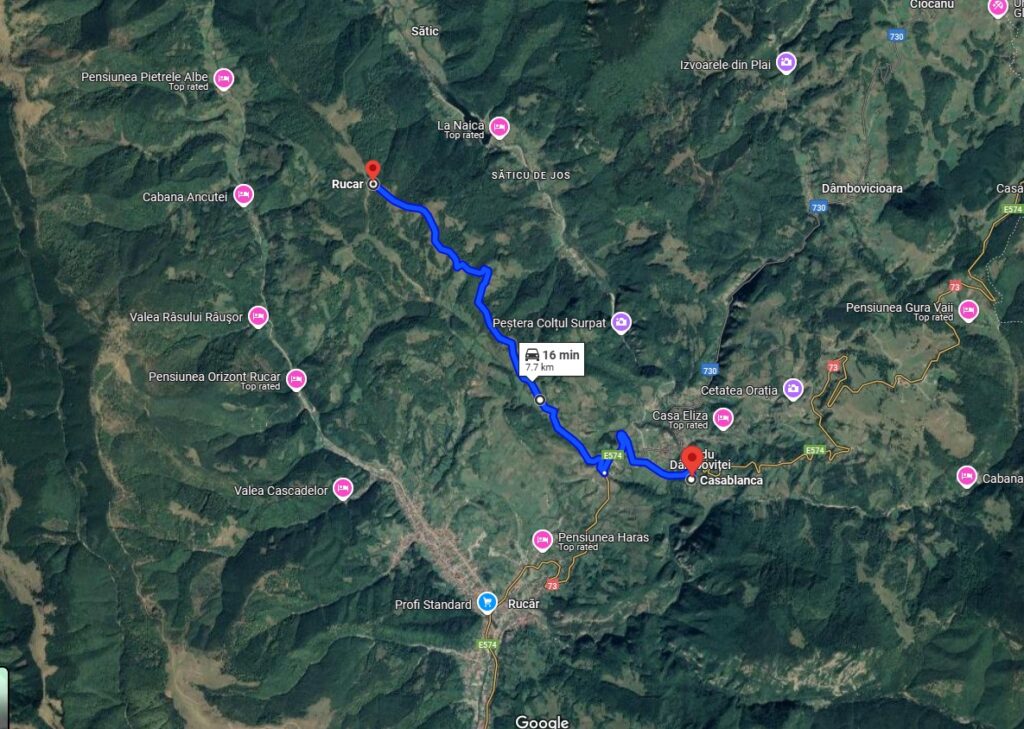Select the La Naica hotel pin

[498, 127]
